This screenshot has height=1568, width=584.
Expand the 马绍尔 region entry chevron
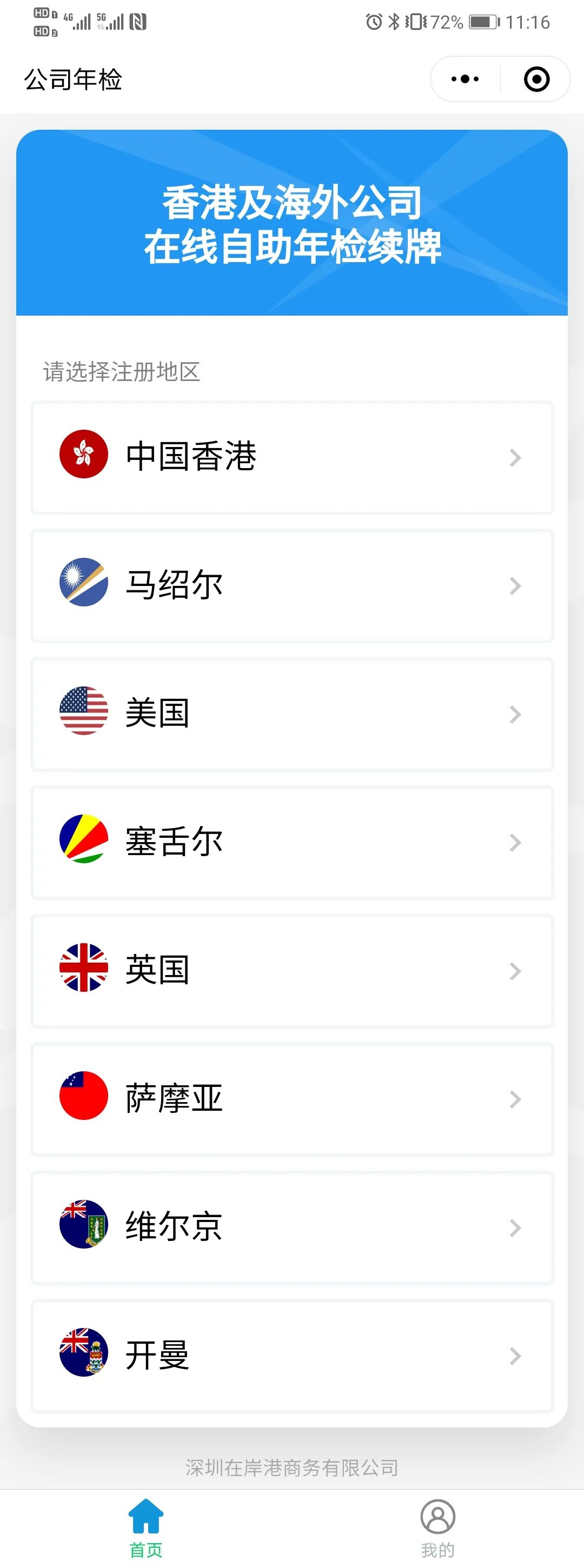pyautogui.click(x=515, y=585)
